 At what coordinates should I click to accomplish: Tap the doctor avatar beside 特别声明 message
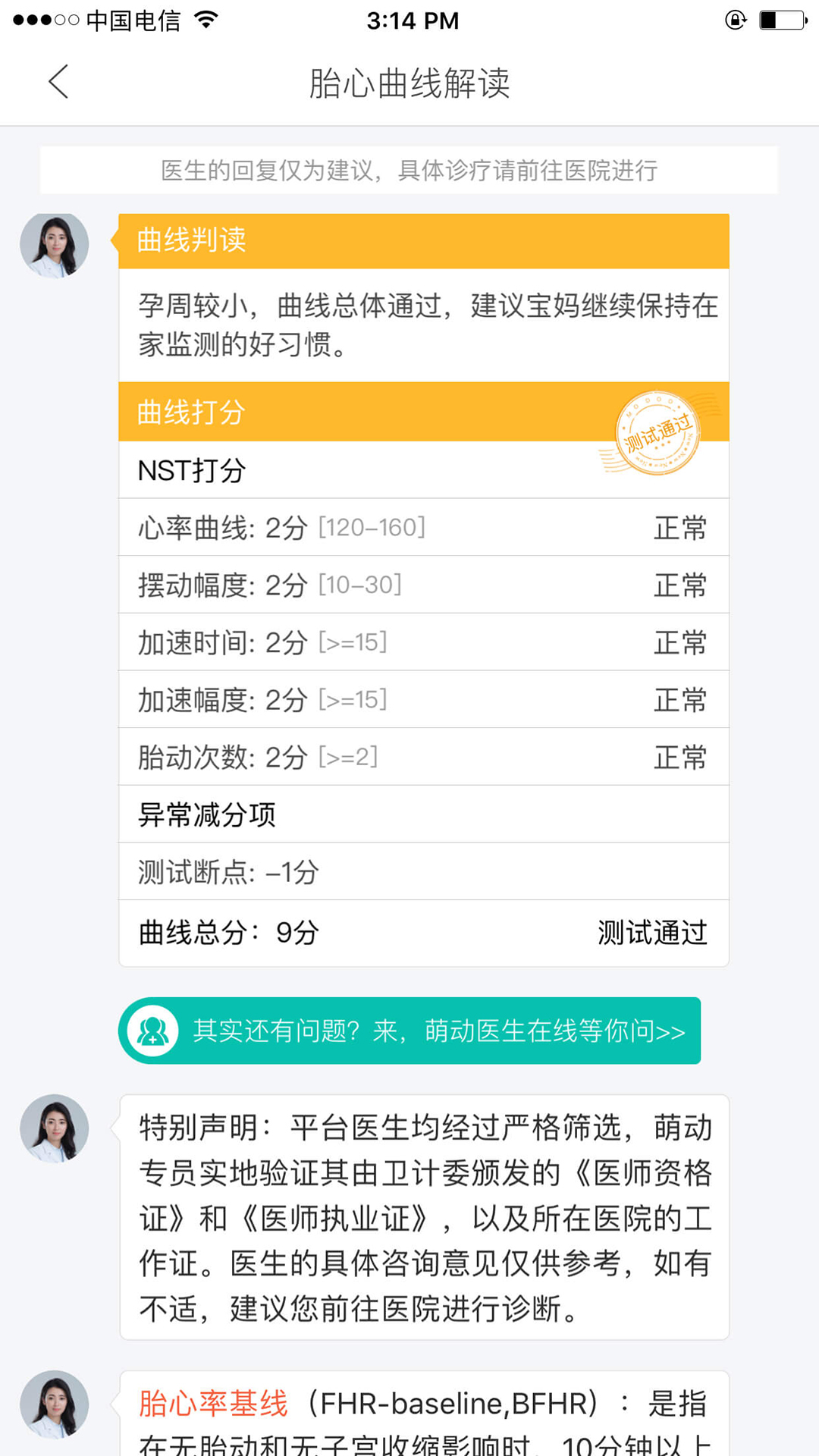(x=54, y=1128)
